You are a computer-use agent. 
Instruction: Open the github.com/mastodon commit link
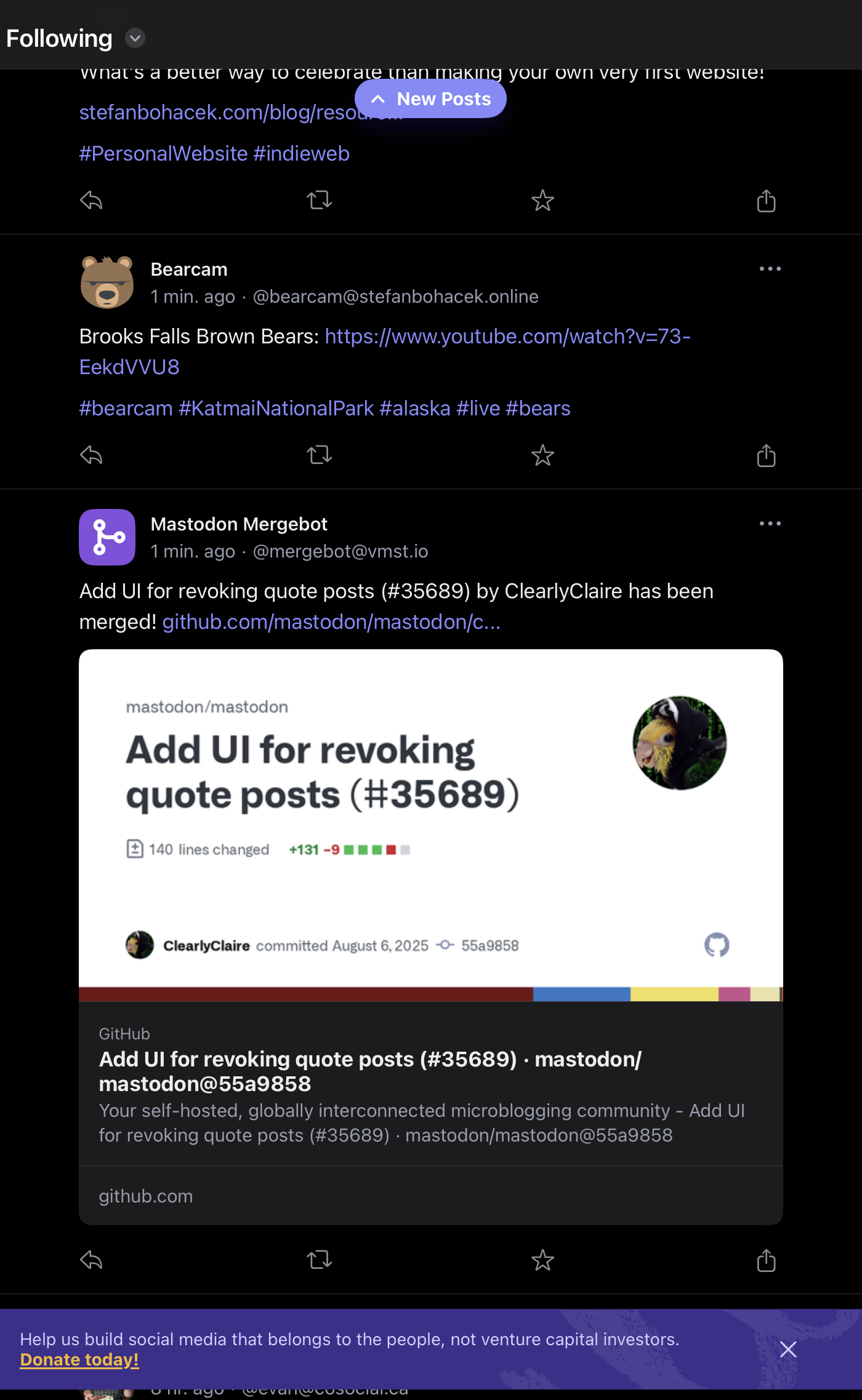click(x=331, y=622)
